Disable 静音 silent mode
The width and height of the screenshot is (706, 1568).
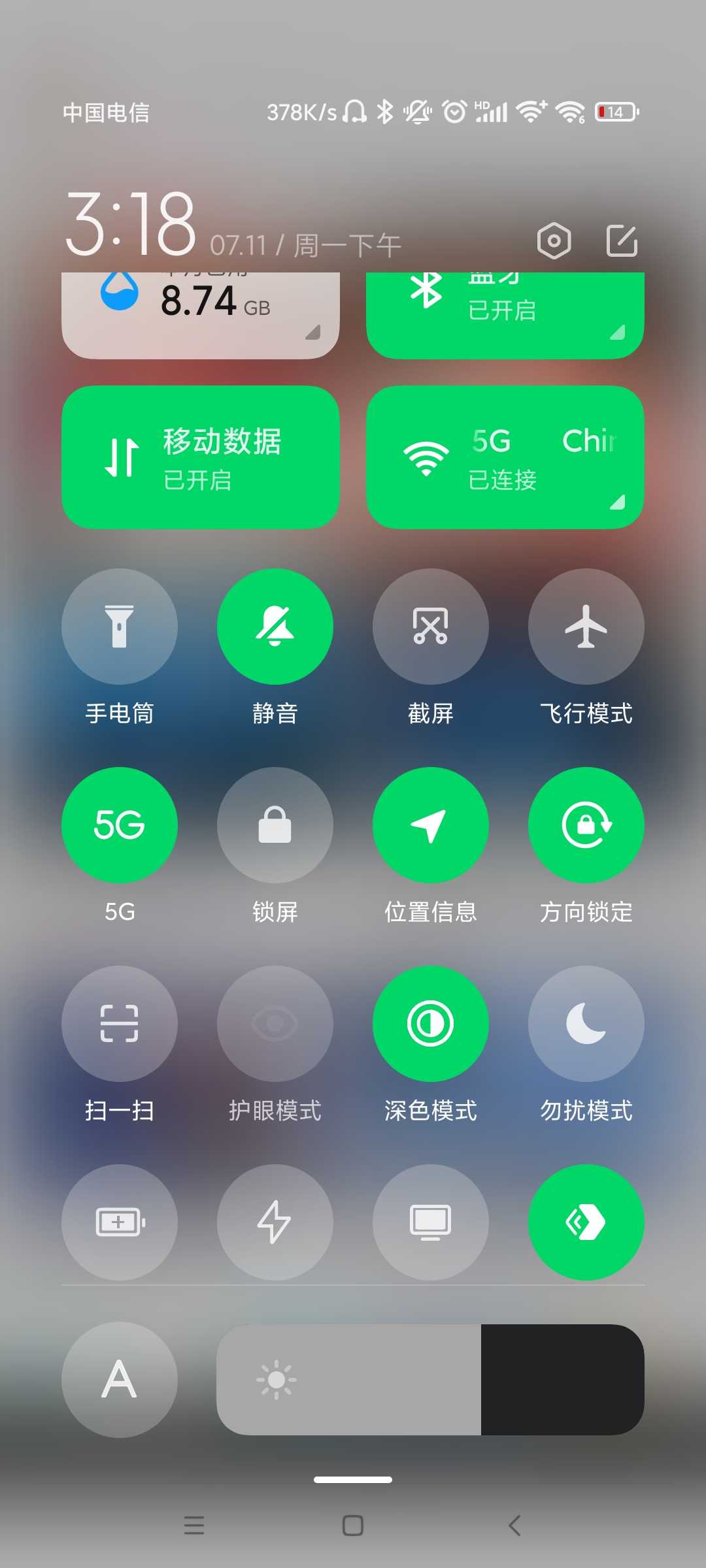pos(275,627)
